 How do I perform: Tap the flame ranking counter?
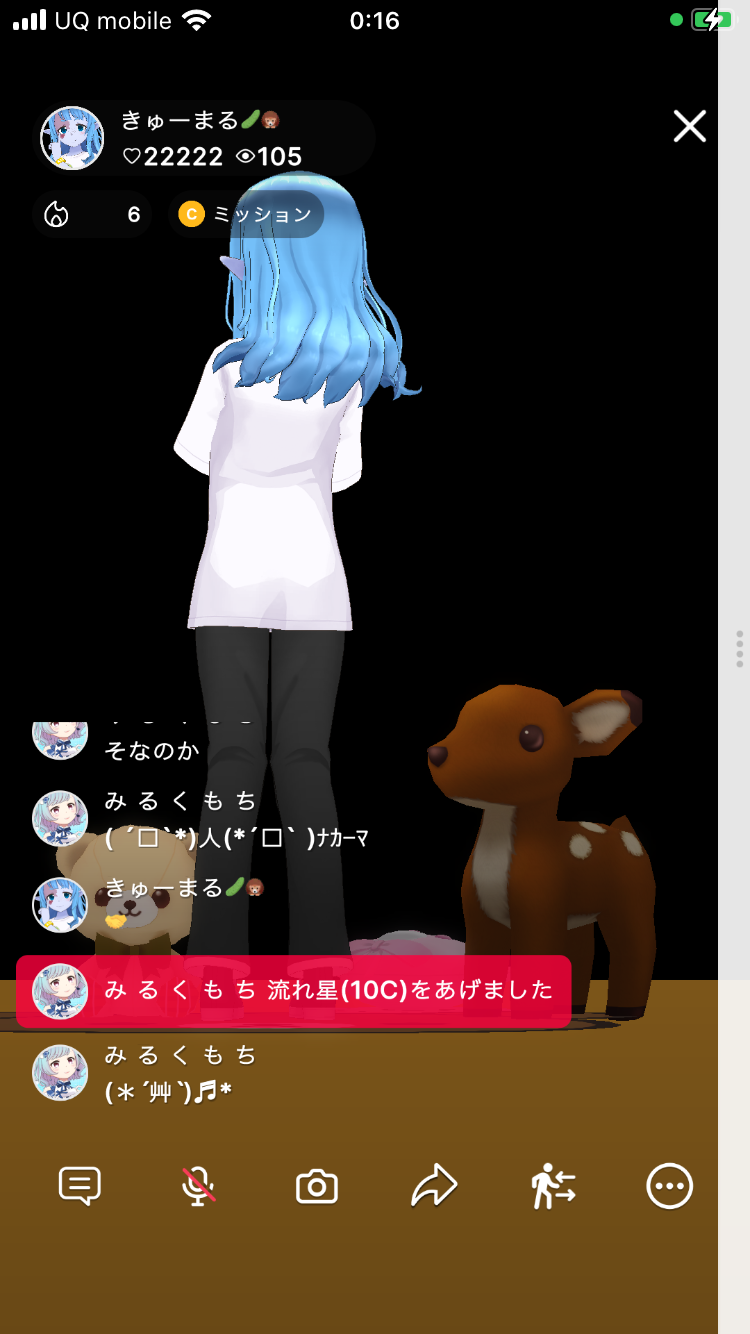pyautogui.click(x=92, y=214)
